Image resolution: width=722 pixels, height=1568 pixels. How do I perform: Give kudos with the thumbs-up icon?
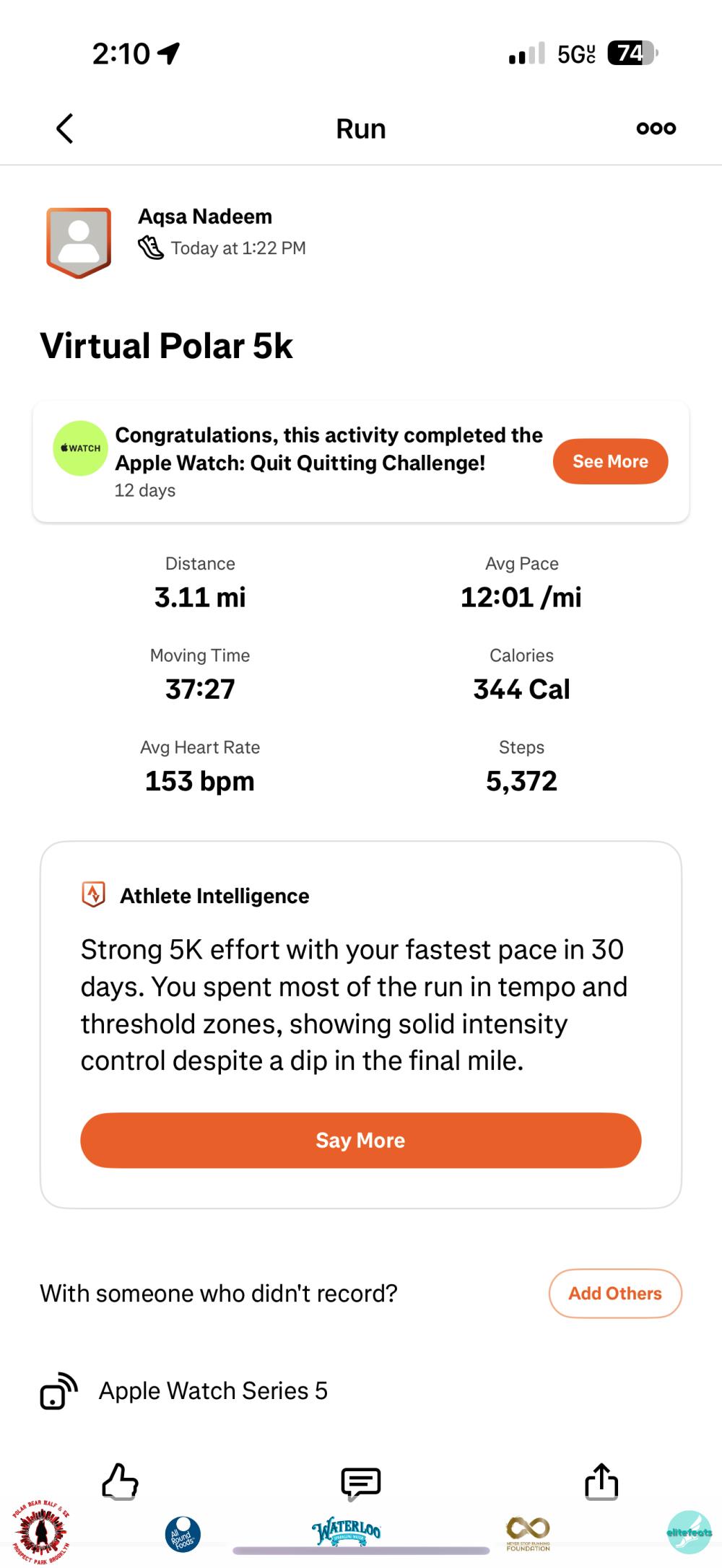coord(120,1482)
